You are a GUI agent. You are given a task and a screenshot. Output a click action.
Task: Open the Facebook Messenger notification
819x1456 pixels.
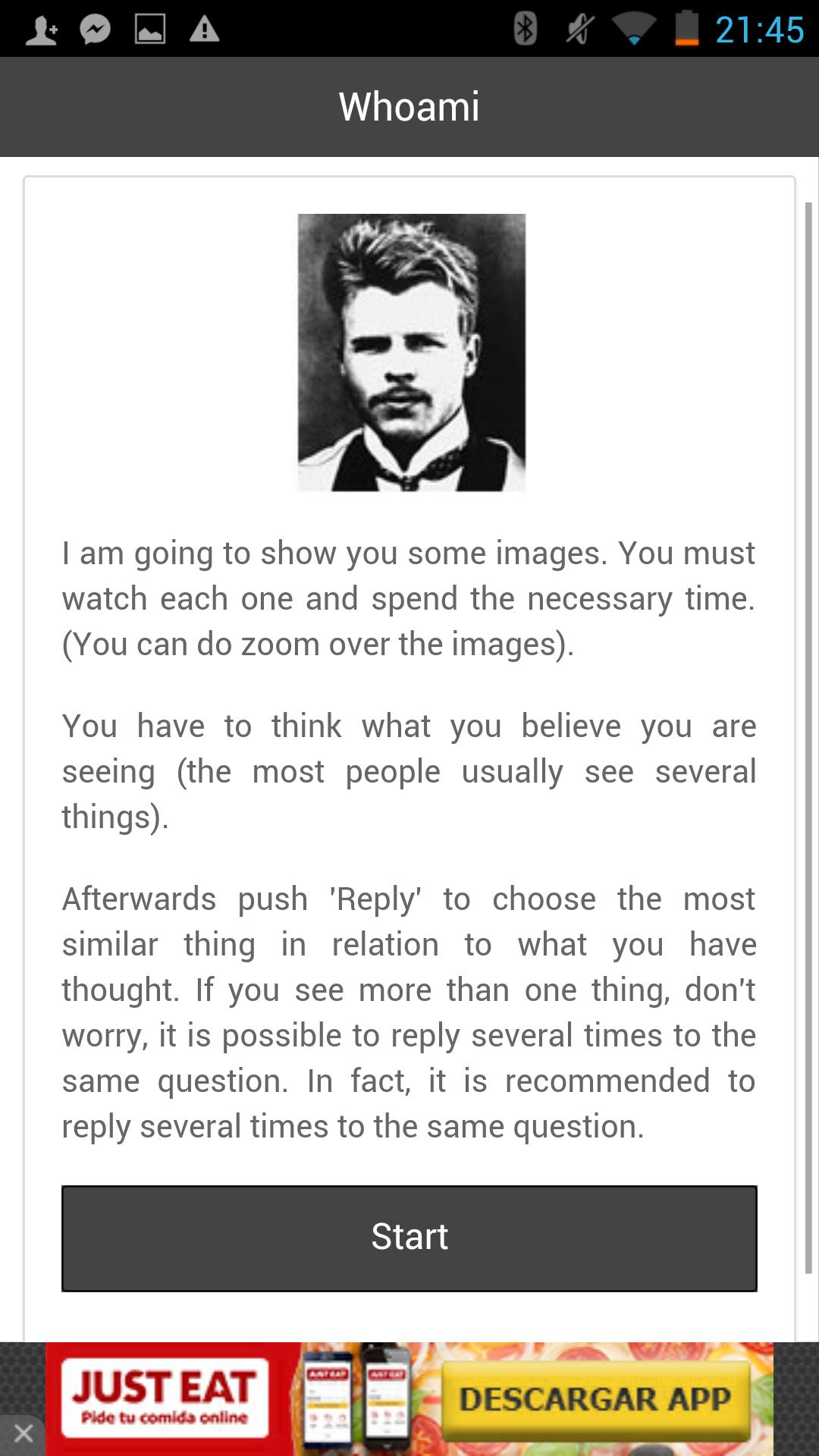tap(96, 30)
